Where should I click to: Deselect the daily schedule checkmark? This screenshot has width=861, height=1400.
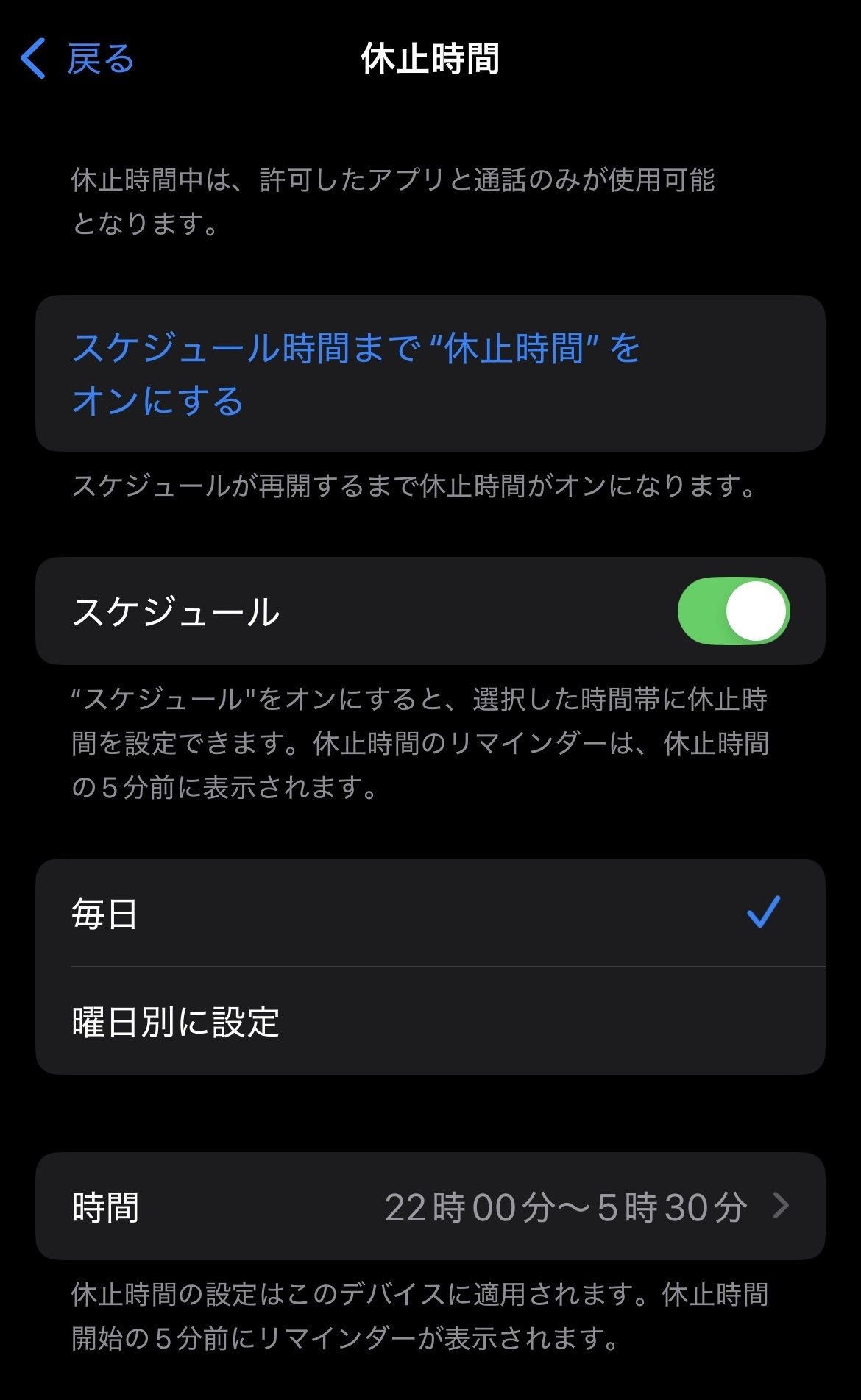click(x=763, y=912)
